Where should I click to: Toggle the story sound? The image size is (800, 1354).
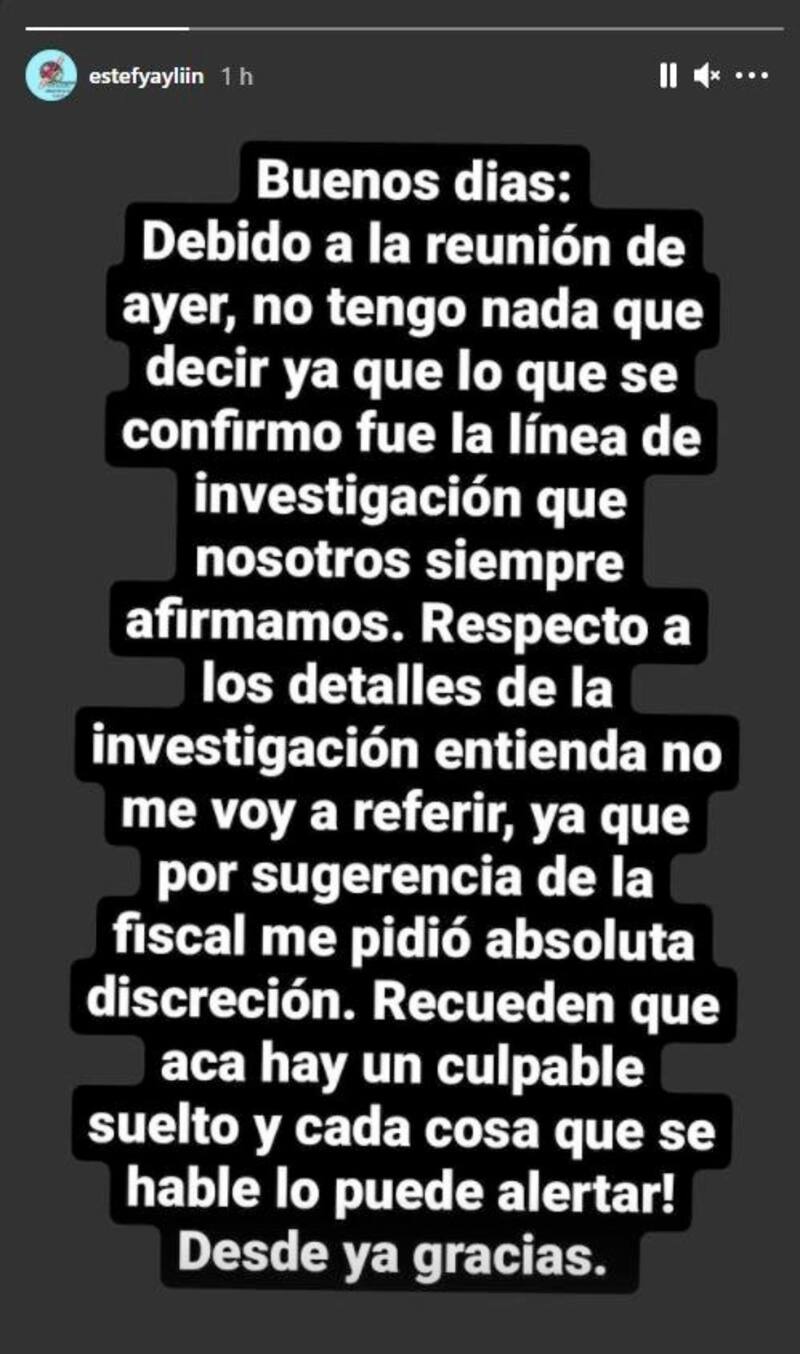pyautogui.click(x=707, y=75)
